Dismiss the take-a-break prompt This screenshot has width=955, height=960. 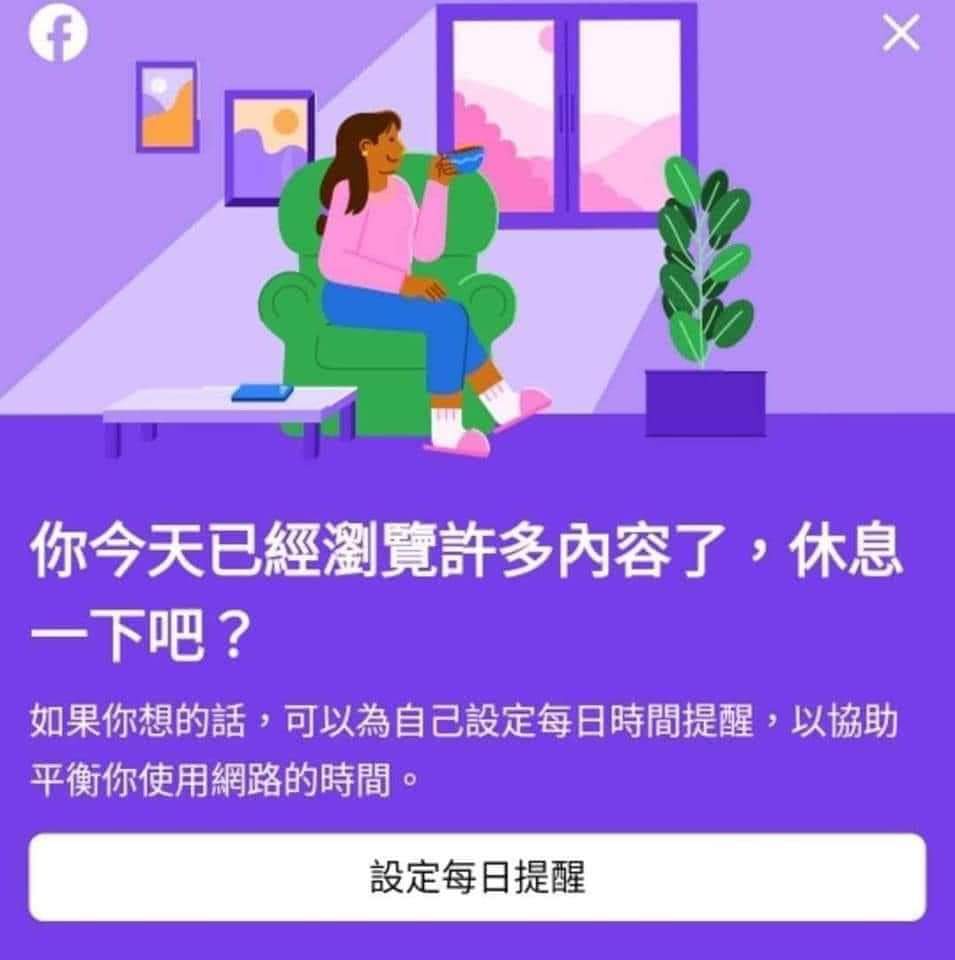[901, 35]
